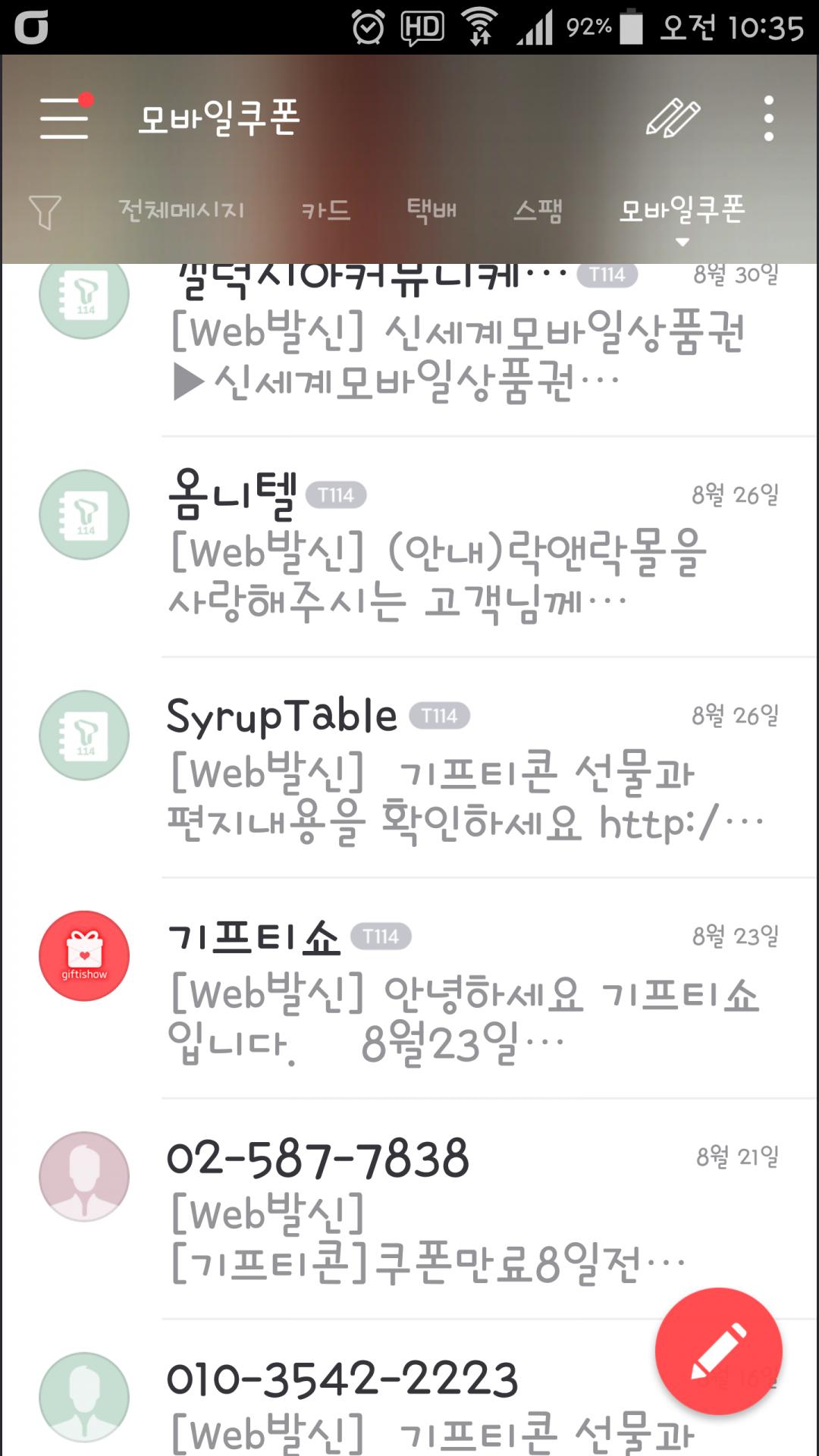Tap the giftishow contact avatar
This screenshot has width=819, height=1456.
(x=84, y=955)
